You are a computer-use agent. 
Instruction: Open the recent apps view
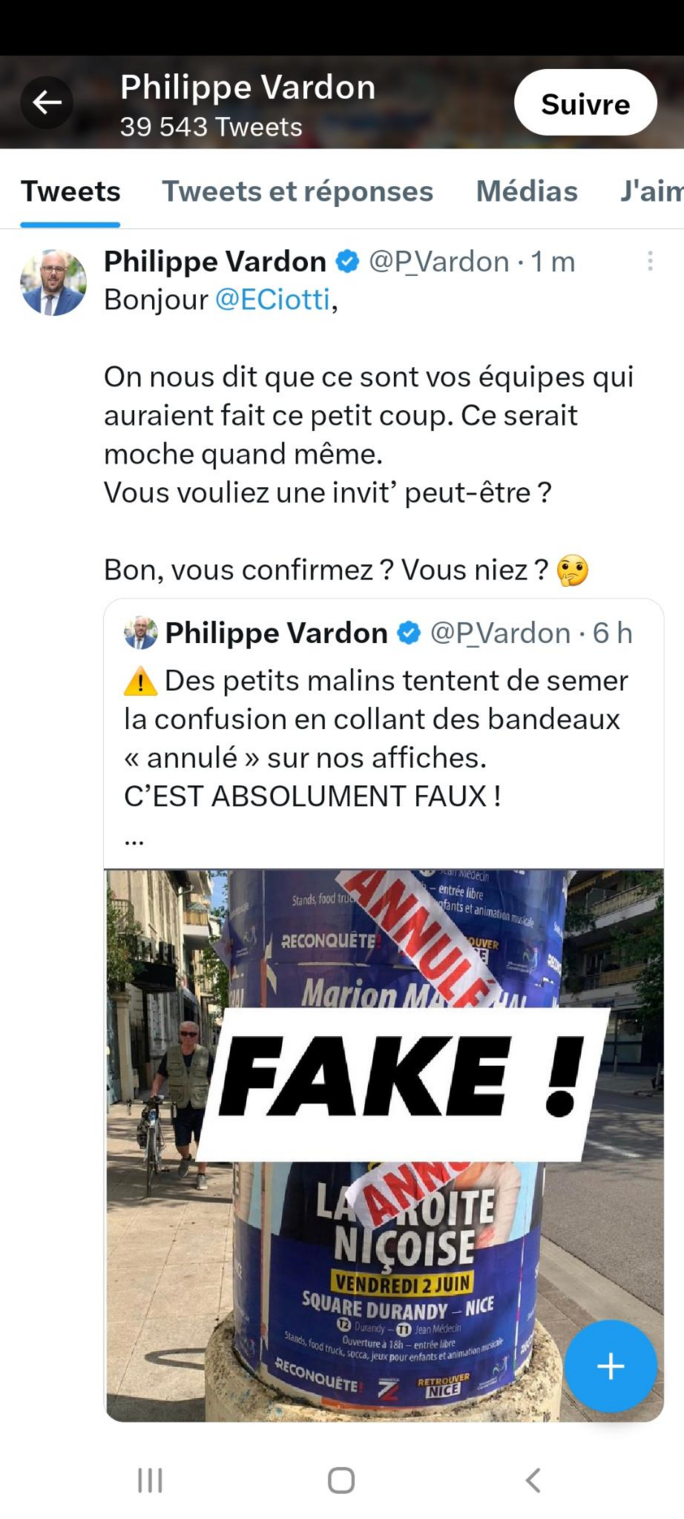(150, 1480)
